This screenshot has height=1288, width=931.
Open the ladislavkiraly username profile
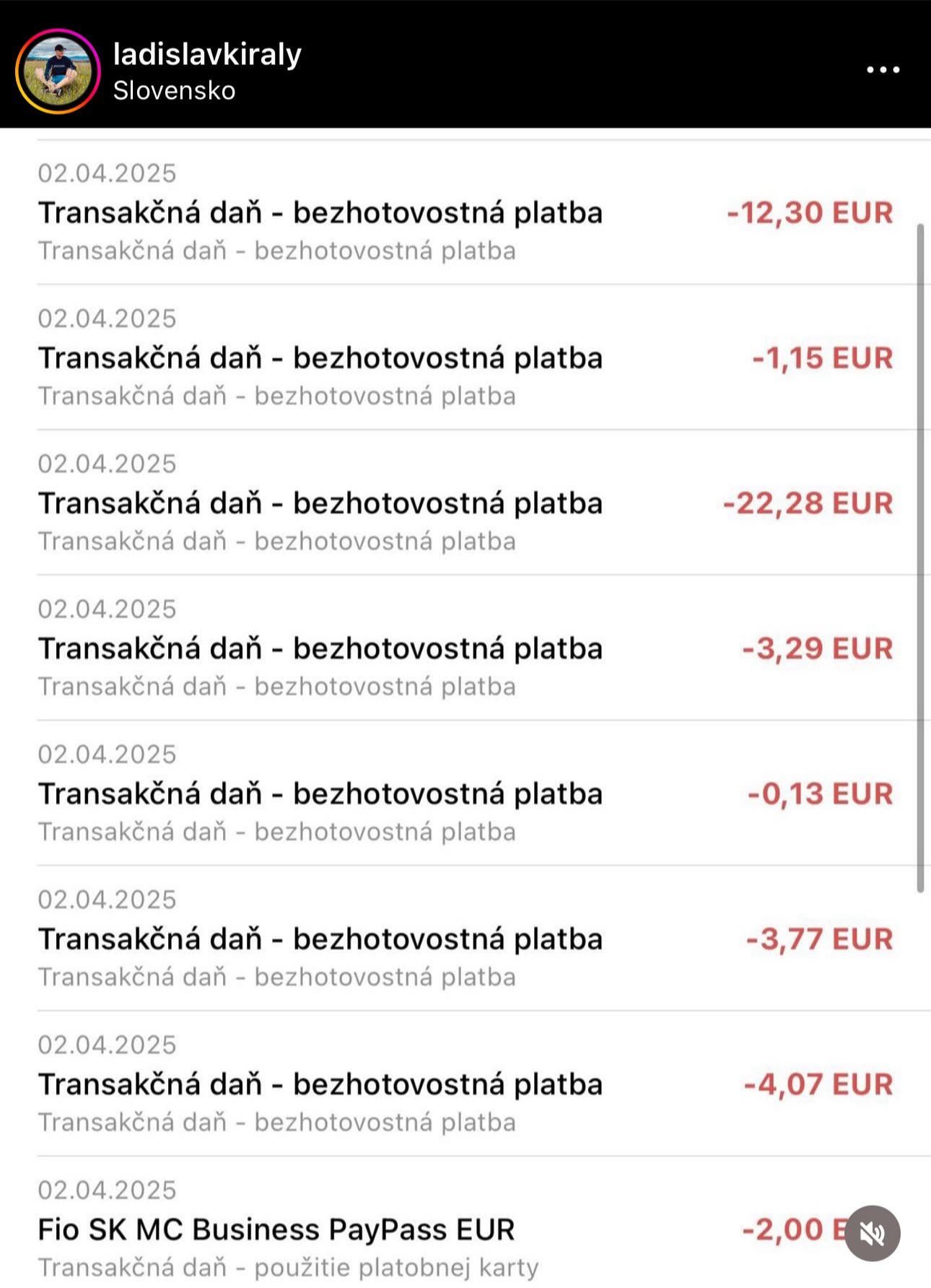tap(207, 55)
